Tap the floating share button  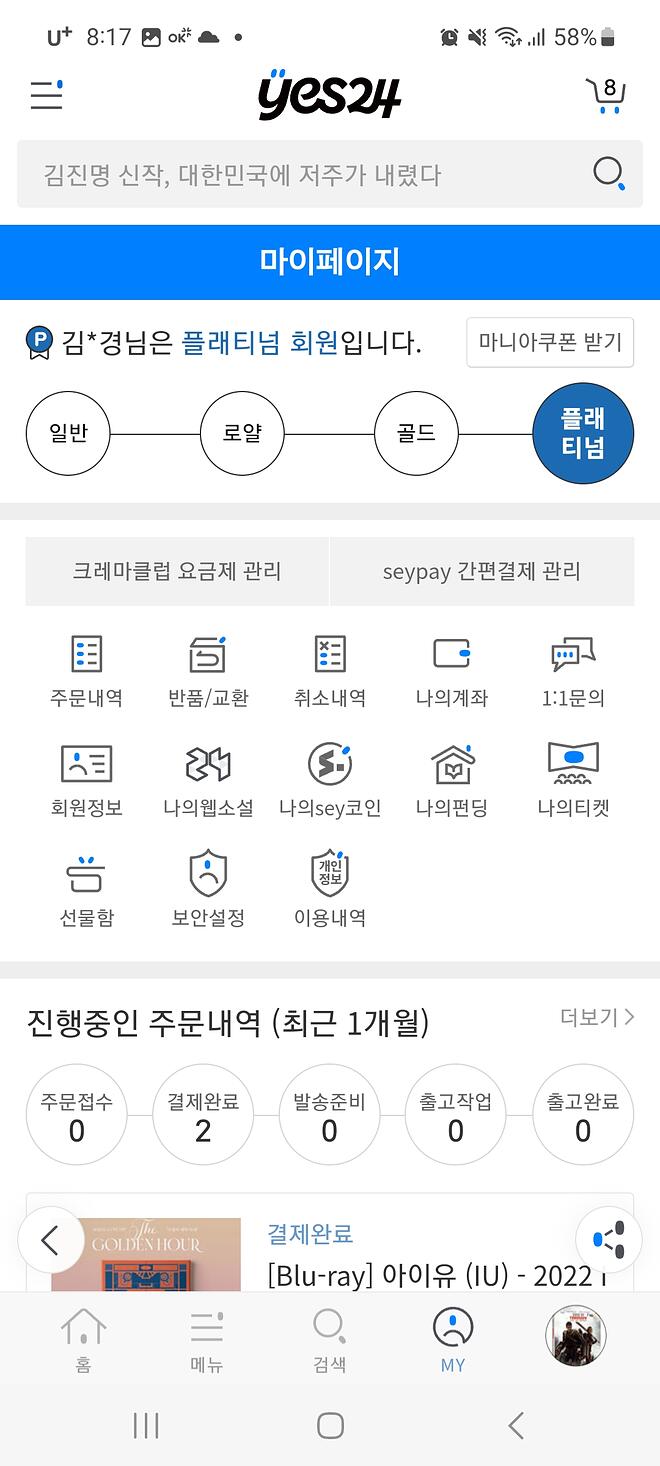[608, 1240]
